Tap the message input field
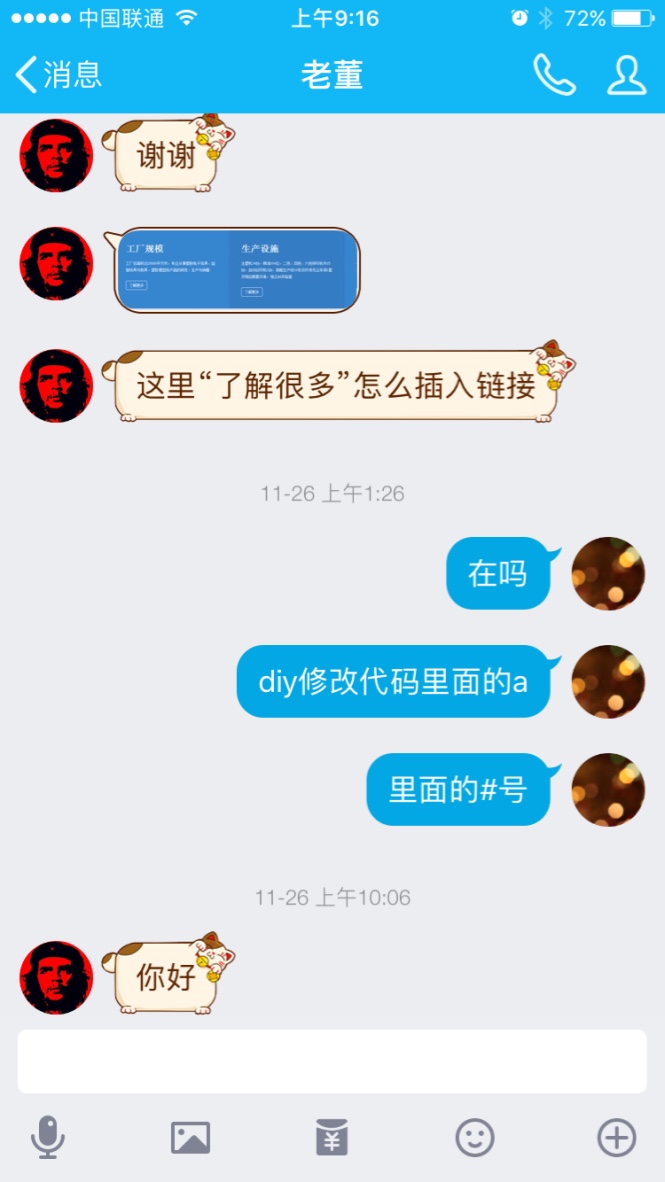Viewport: 665px width, 1182px height. (x=332, y=1061)
